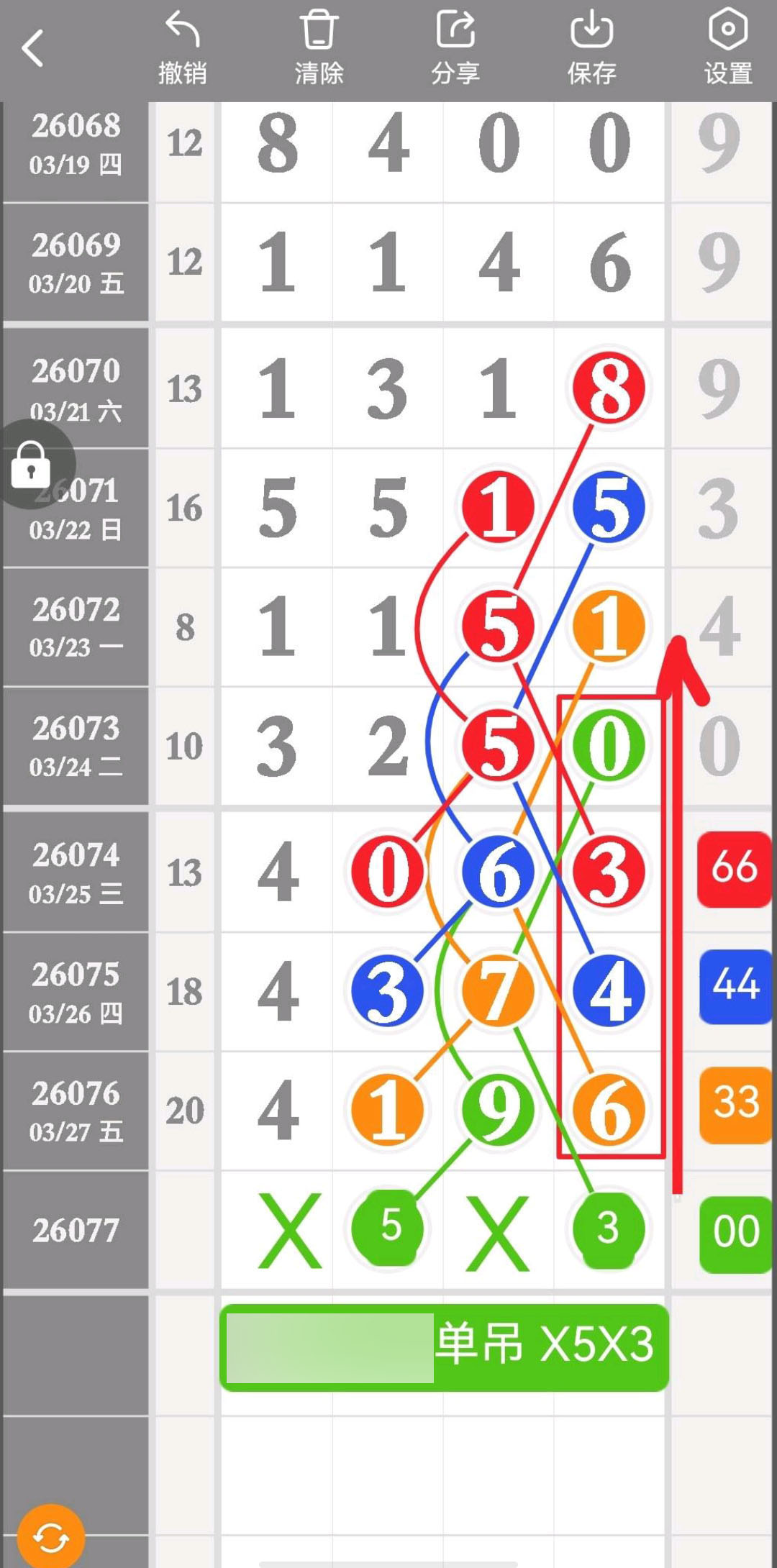Viewport: 777px width, 1568px height.
Task: Select the blue 44 tag
Action: pyautogui.click(x=735, y=986)
